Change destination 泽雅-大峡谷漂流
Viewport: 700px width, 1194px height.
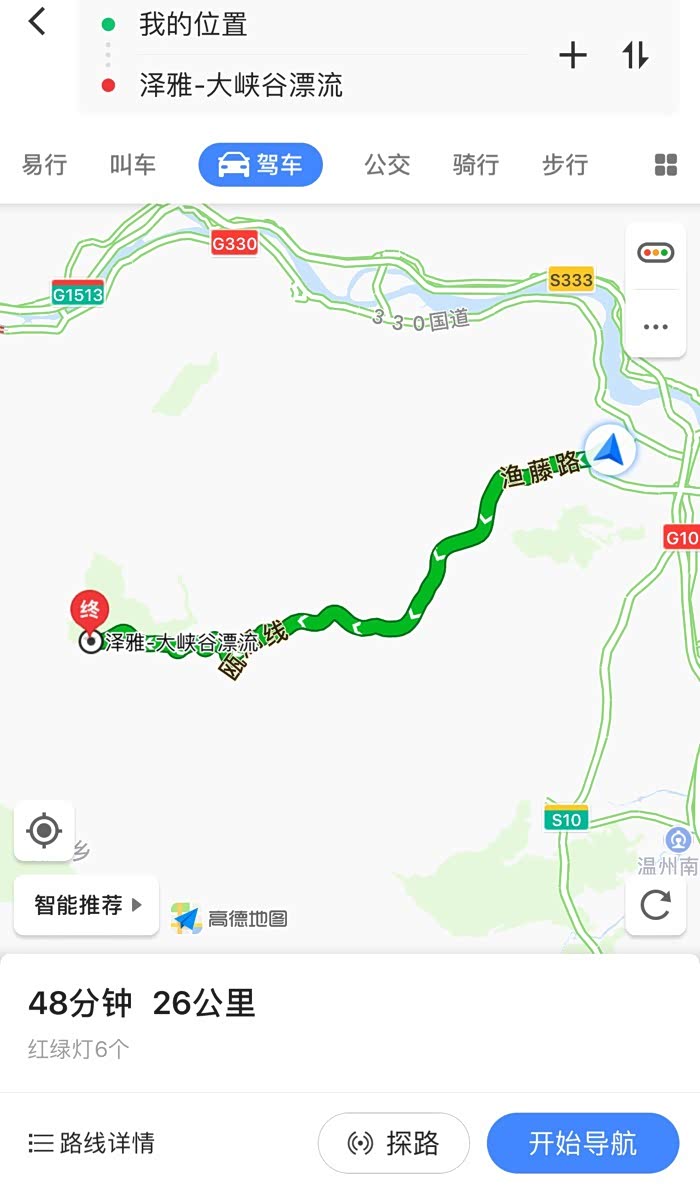332,85
